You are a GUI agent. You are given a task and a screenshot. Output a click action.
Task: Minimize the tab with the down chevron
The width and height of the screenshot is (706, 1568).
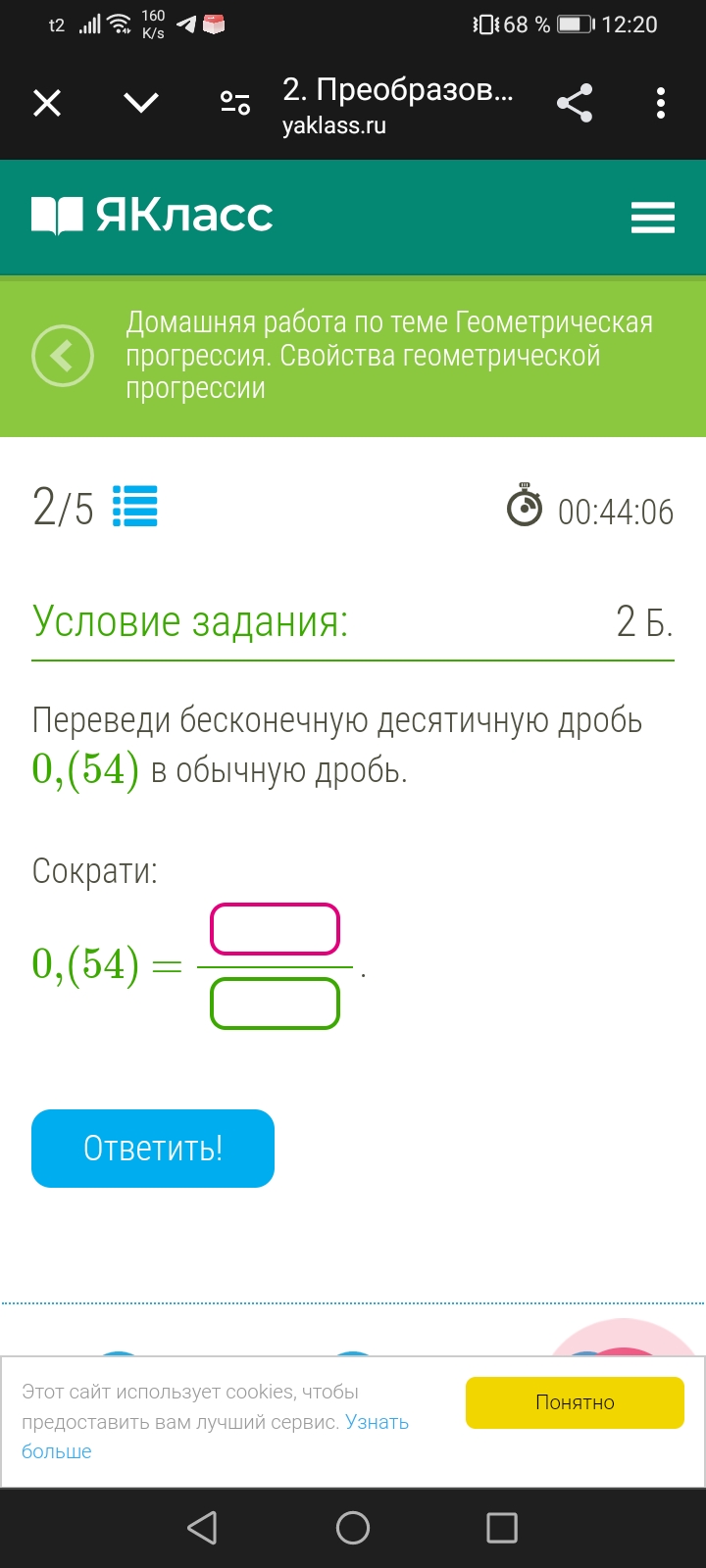(141, 102)
